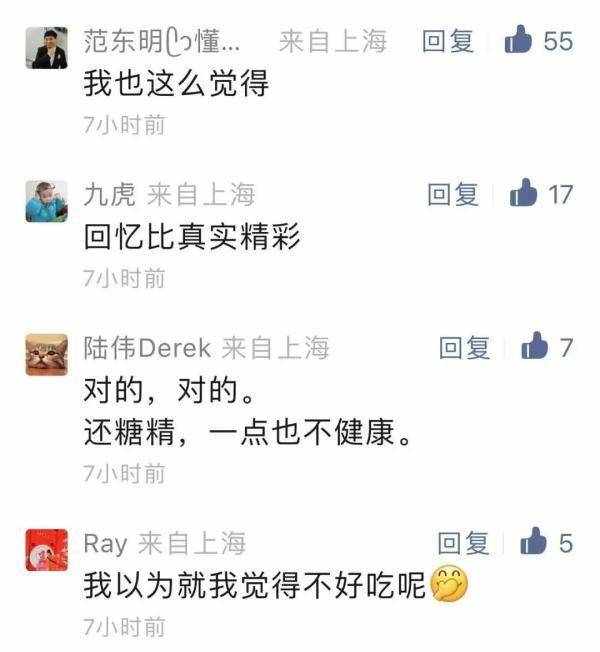600x652 pixels.
Task: Reply to 九虎's comment
Action: 453,194
